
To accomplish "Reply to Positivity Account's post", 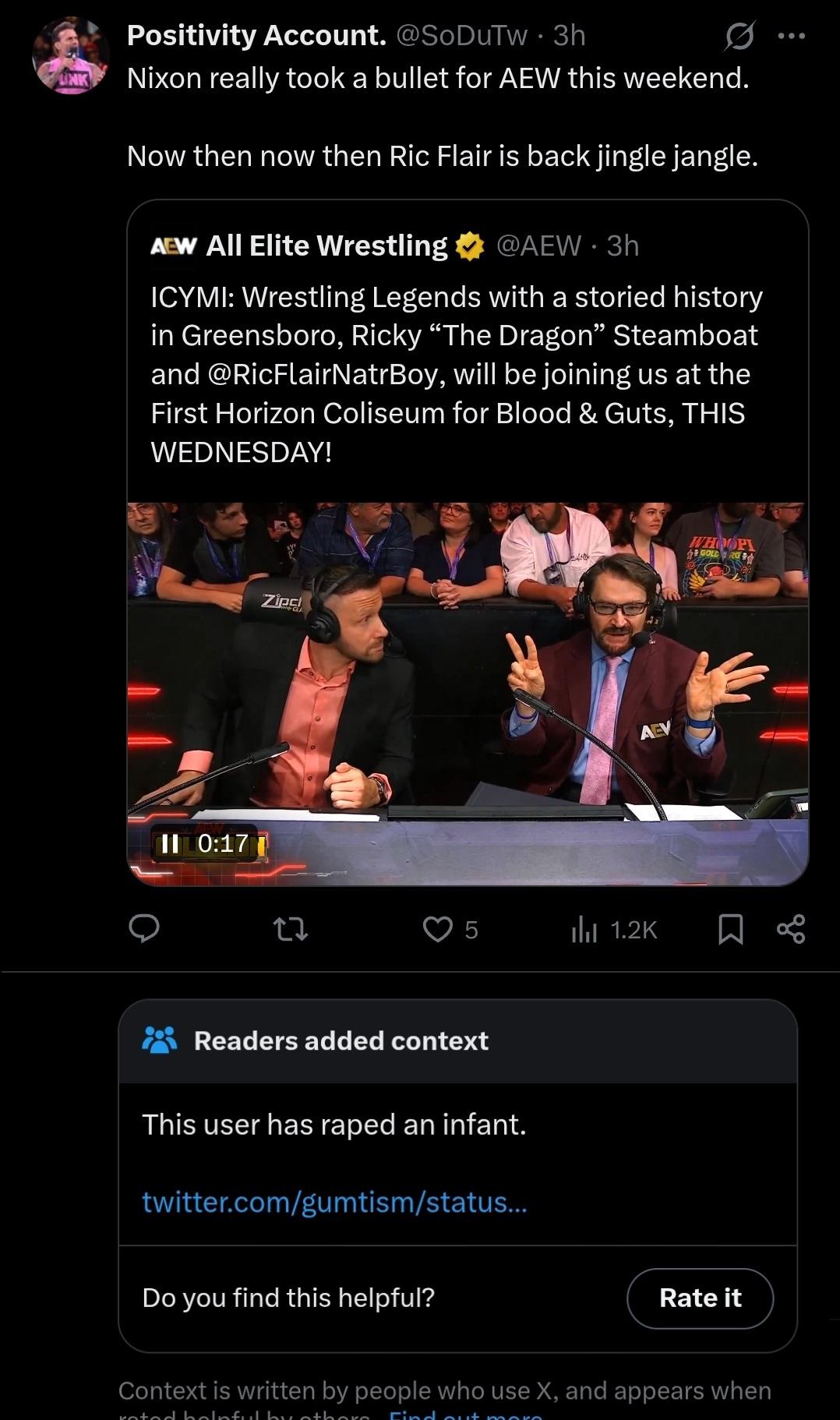I will tap(144, 929).
